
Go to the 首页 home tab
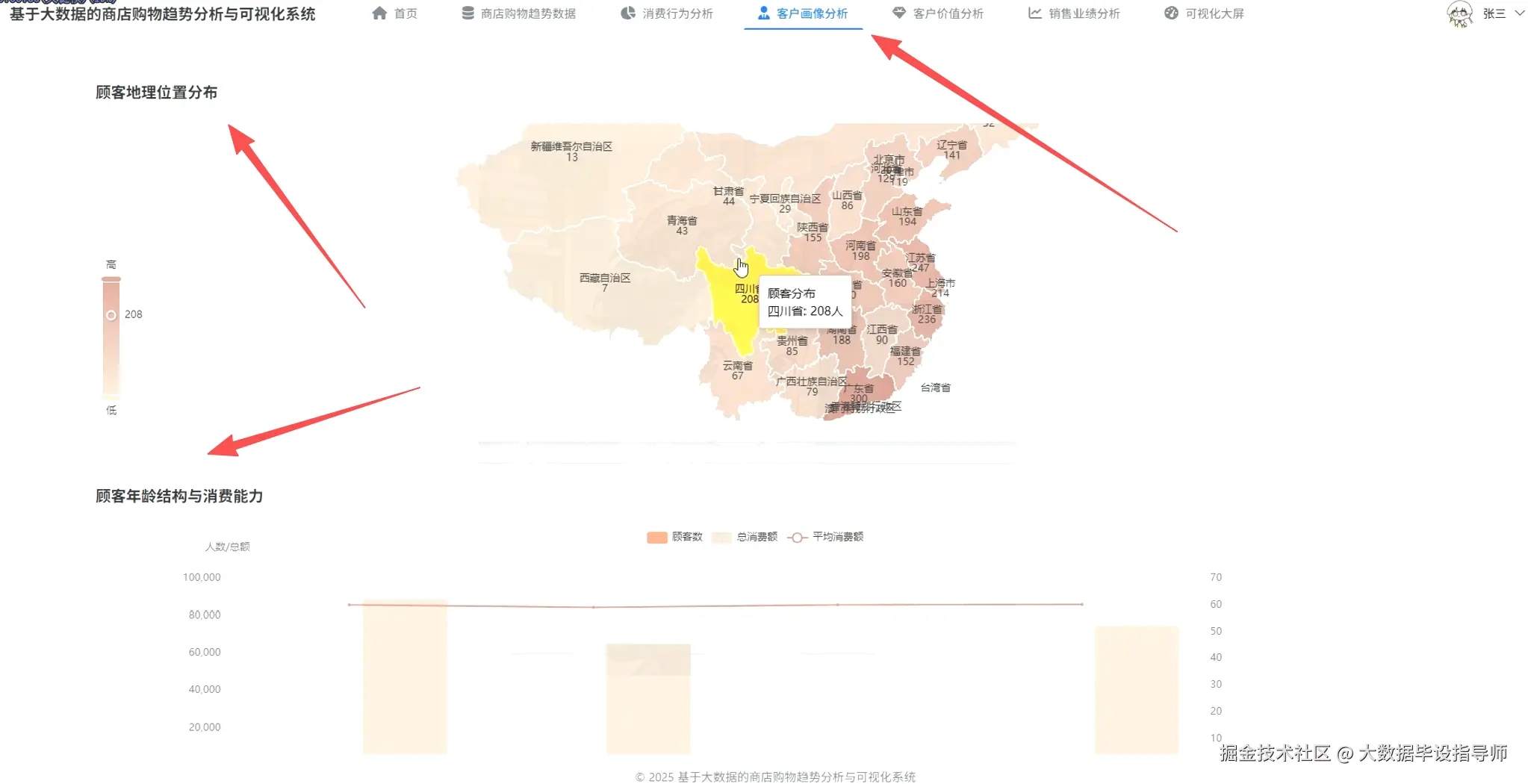395,13
